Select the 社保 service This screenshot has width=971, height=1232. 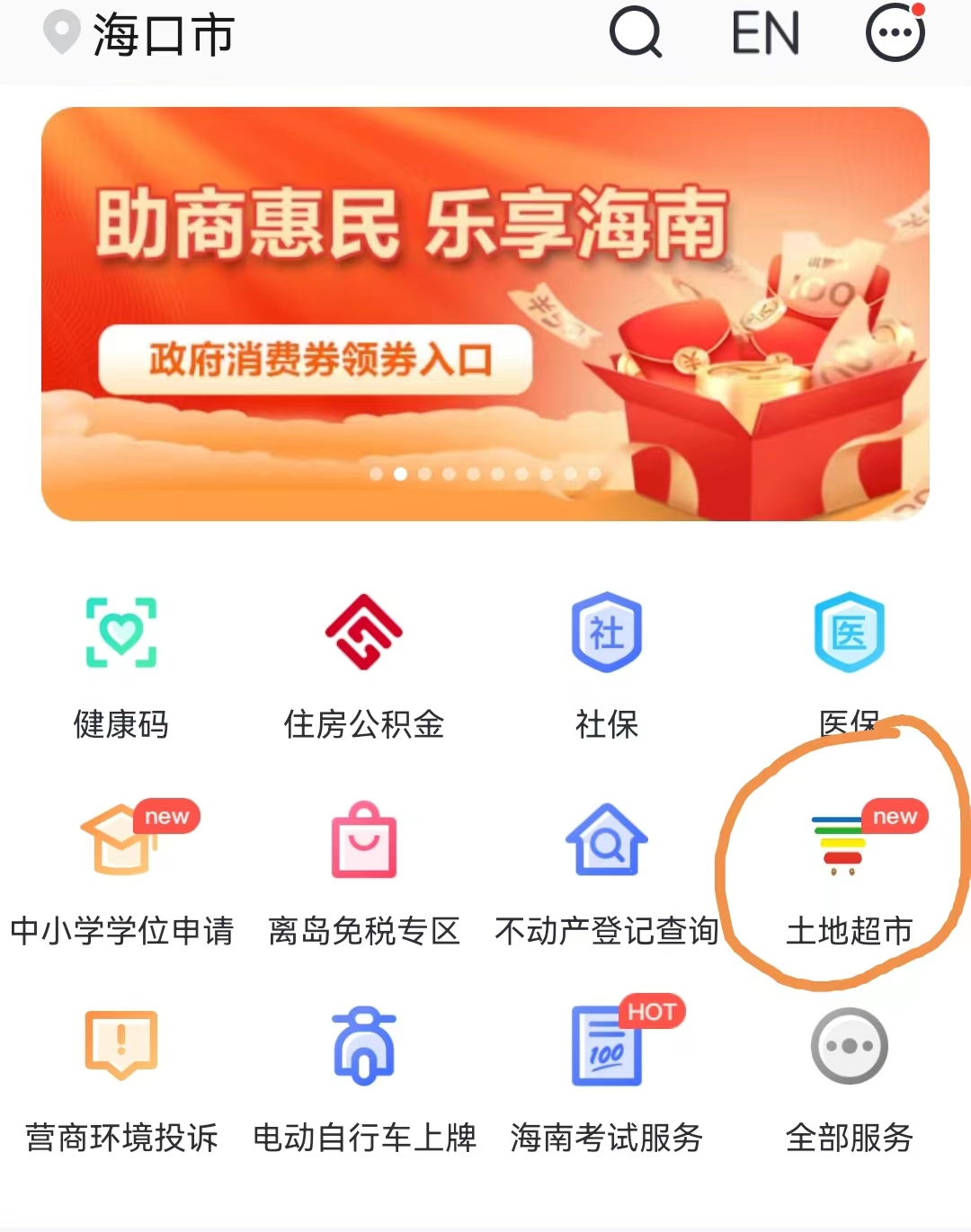point(607,665)
